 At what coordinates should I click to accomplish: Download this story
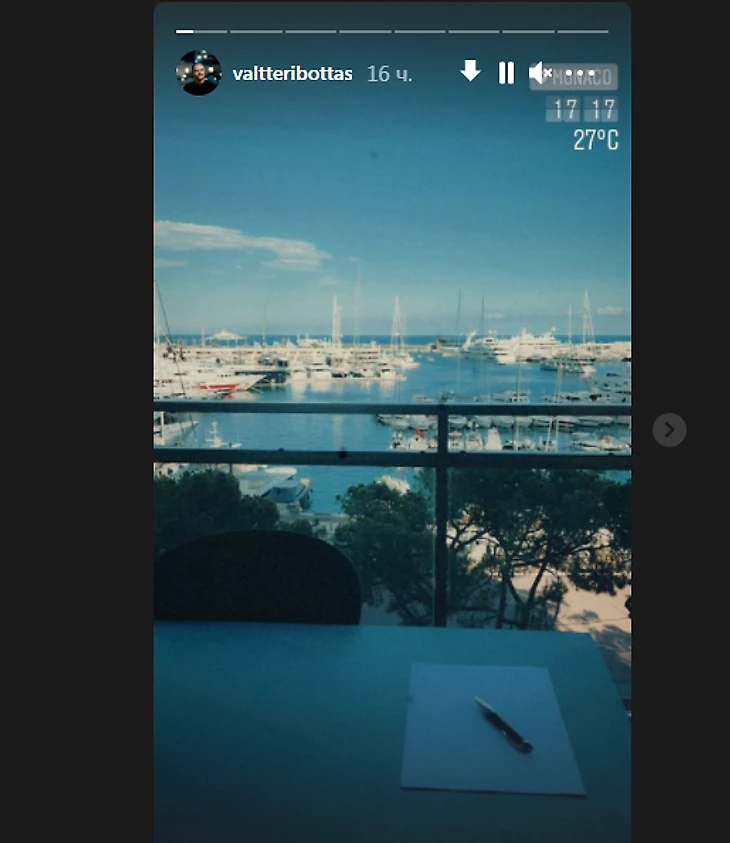point(470,72)
